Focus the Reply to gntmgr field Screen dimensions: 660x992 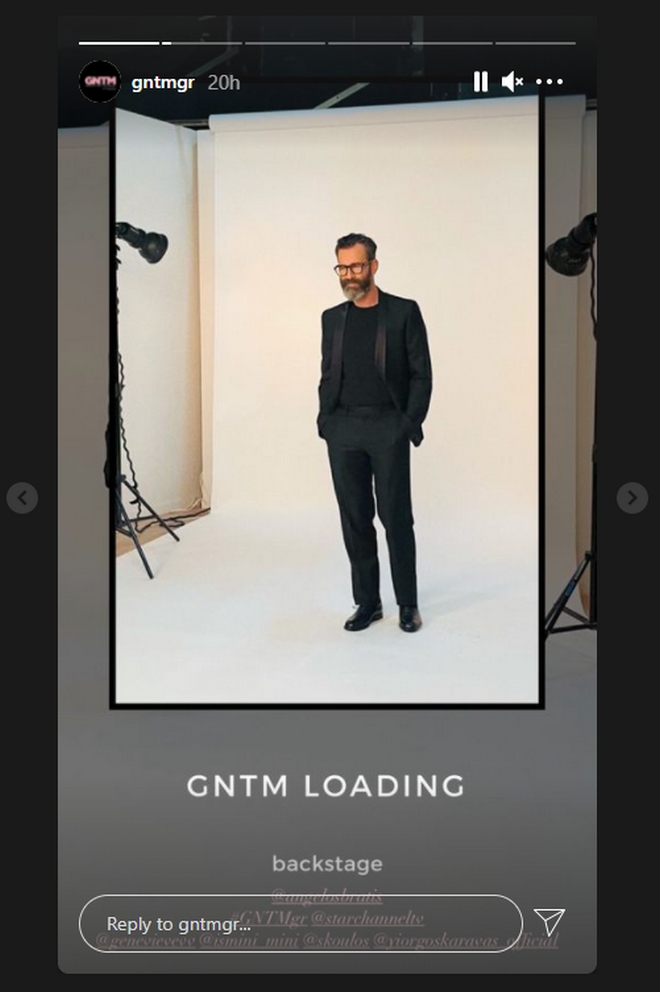(300, 923)
